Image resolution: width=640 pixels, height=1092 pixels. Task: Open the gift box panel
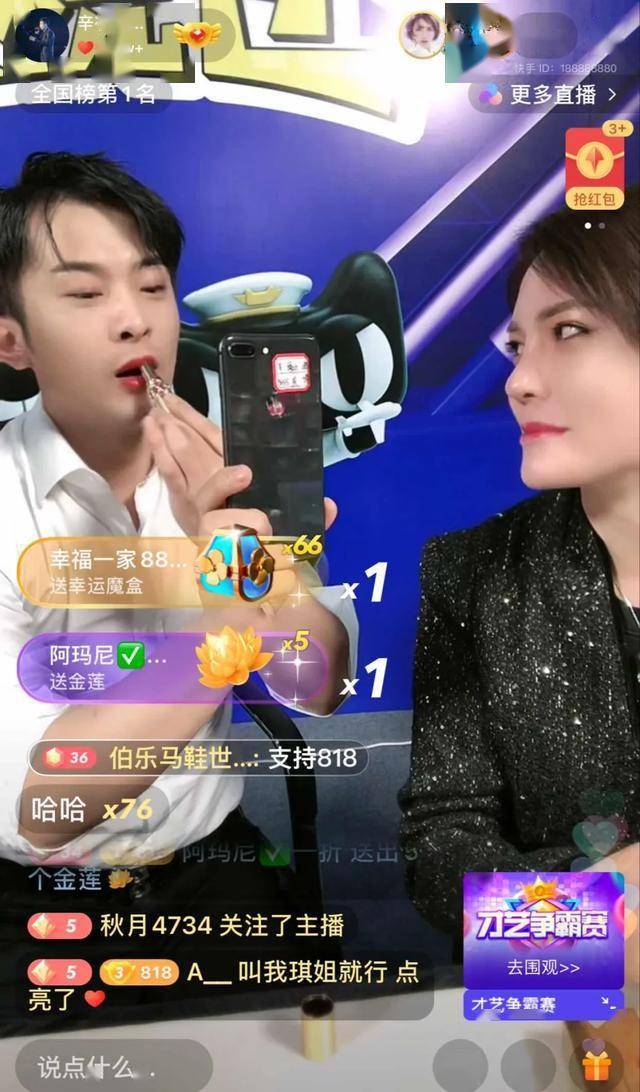600,1066
